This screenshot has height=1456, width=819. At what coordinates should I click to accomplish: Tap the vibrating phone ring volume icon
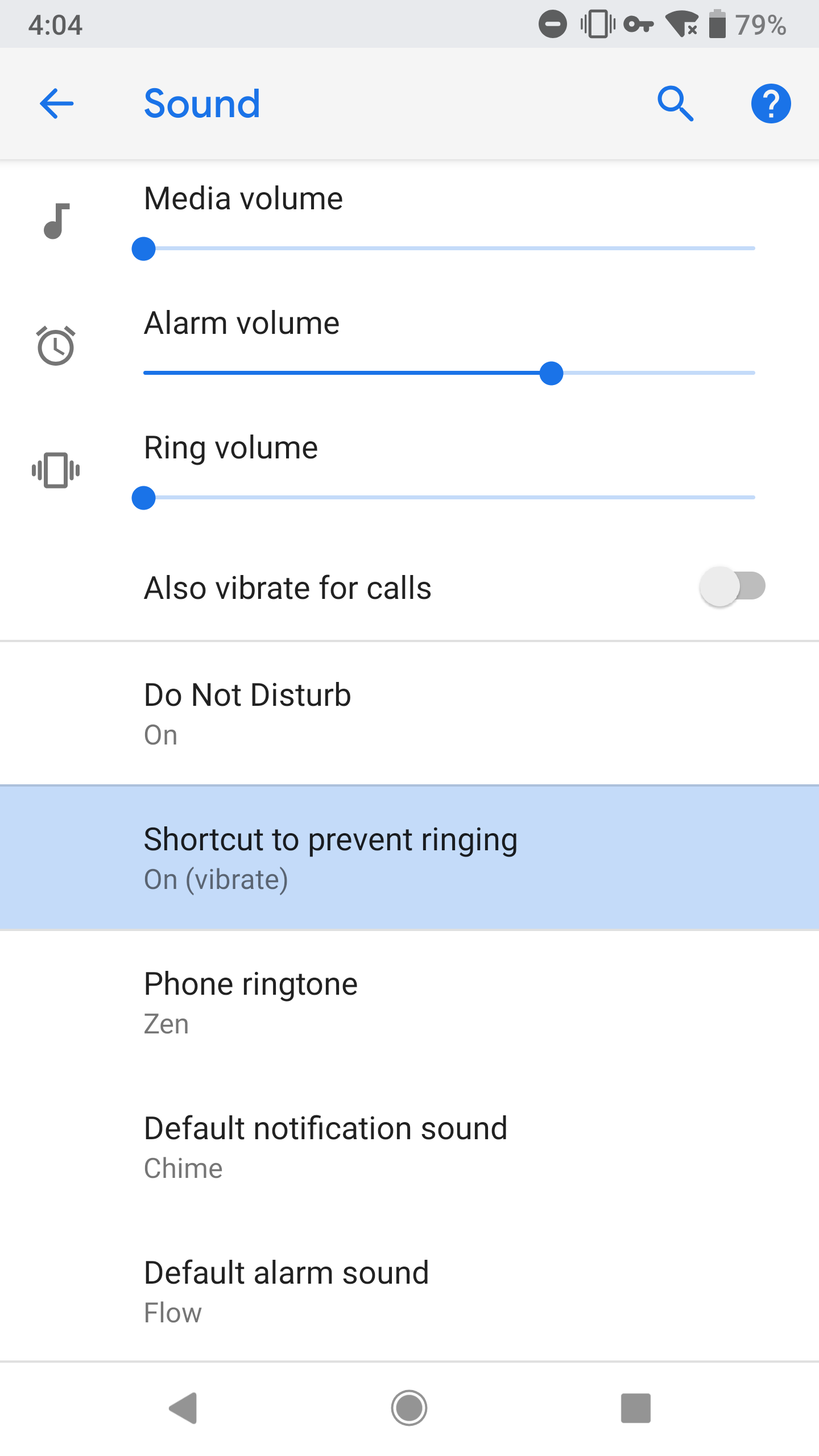coord(55,470)
